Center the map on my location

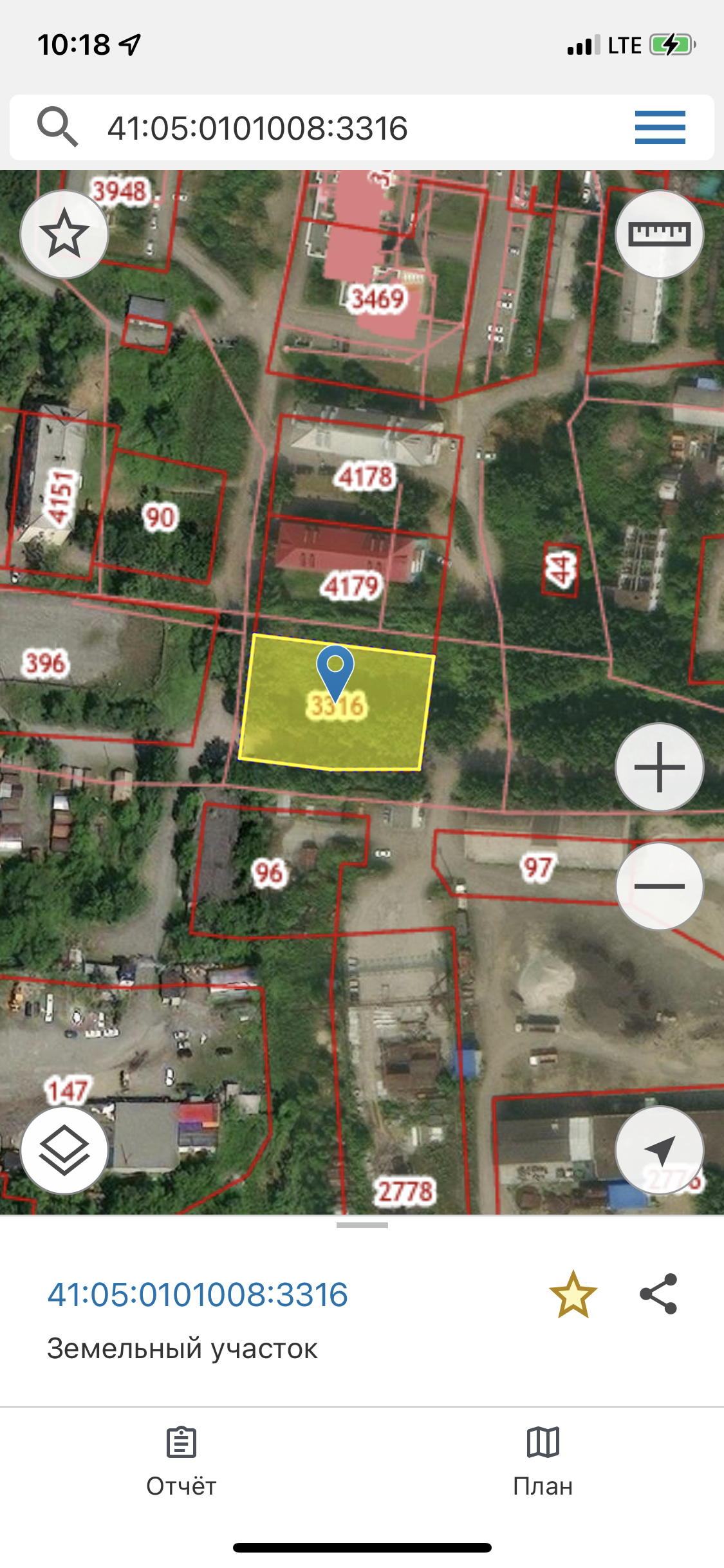point(660,1150)
